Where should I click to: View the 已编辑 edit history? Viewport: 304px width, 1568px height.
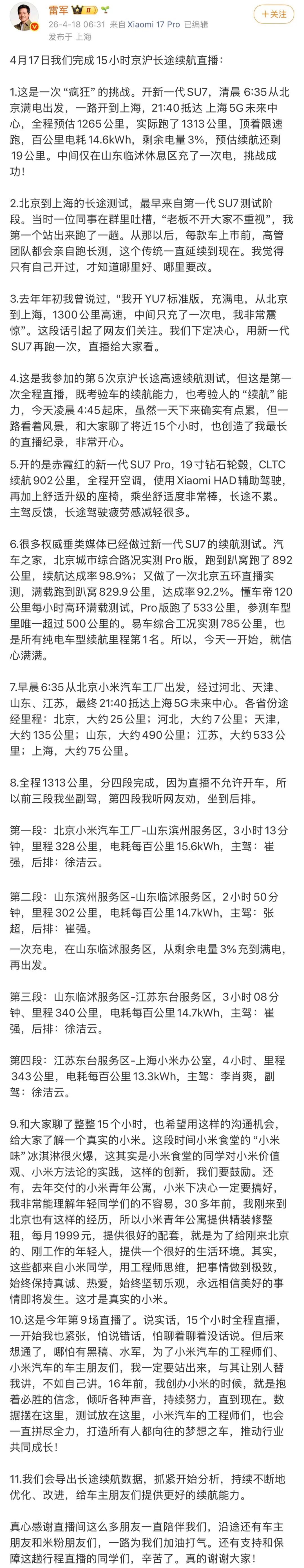196,24
